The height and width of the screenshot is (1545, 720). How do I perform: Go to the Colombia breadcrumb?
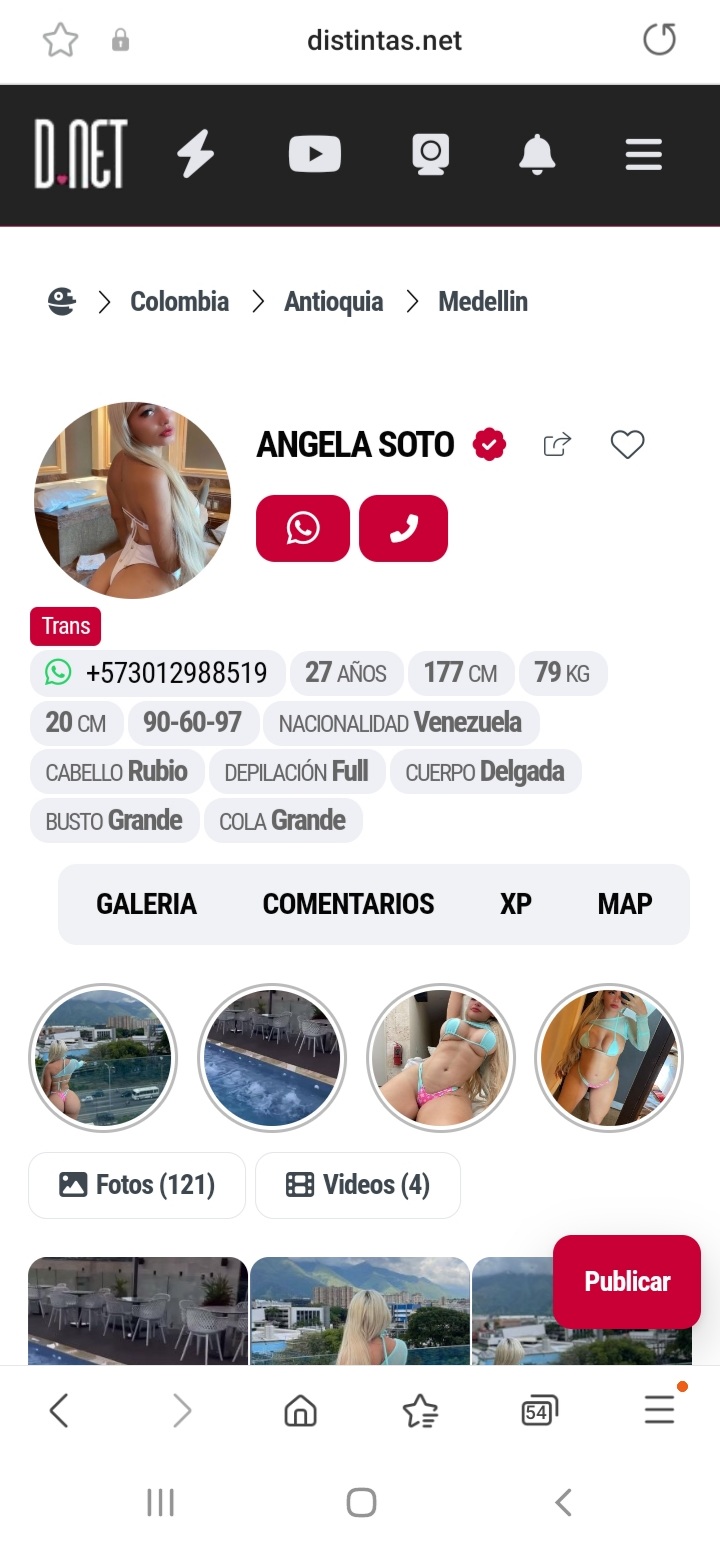(179, 302)
